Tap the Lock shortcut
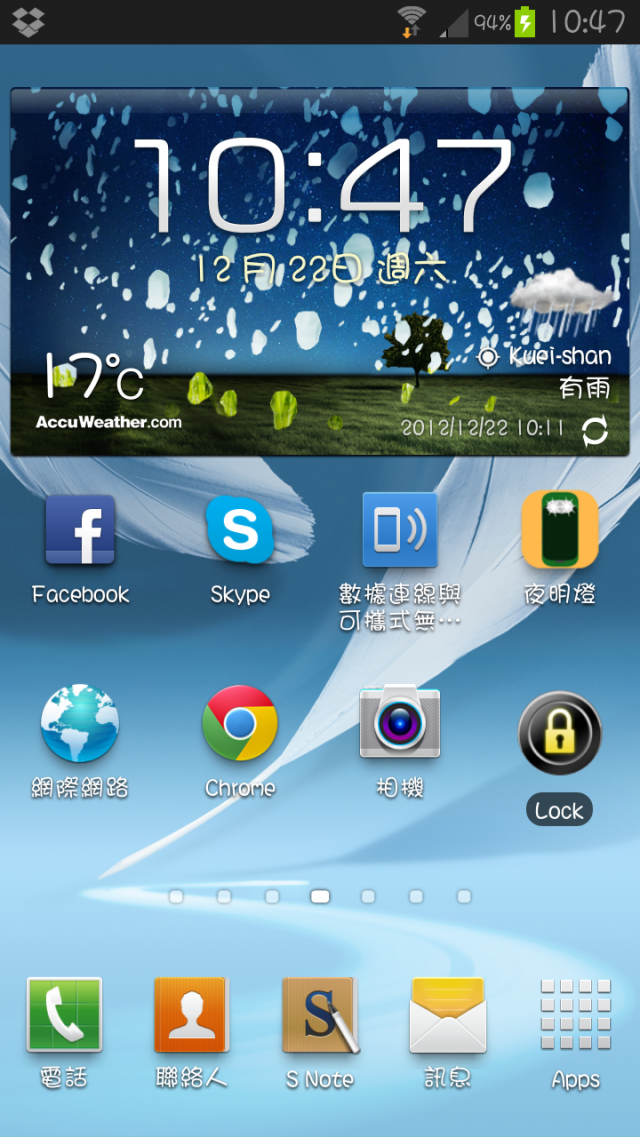 tap(560, 735)
